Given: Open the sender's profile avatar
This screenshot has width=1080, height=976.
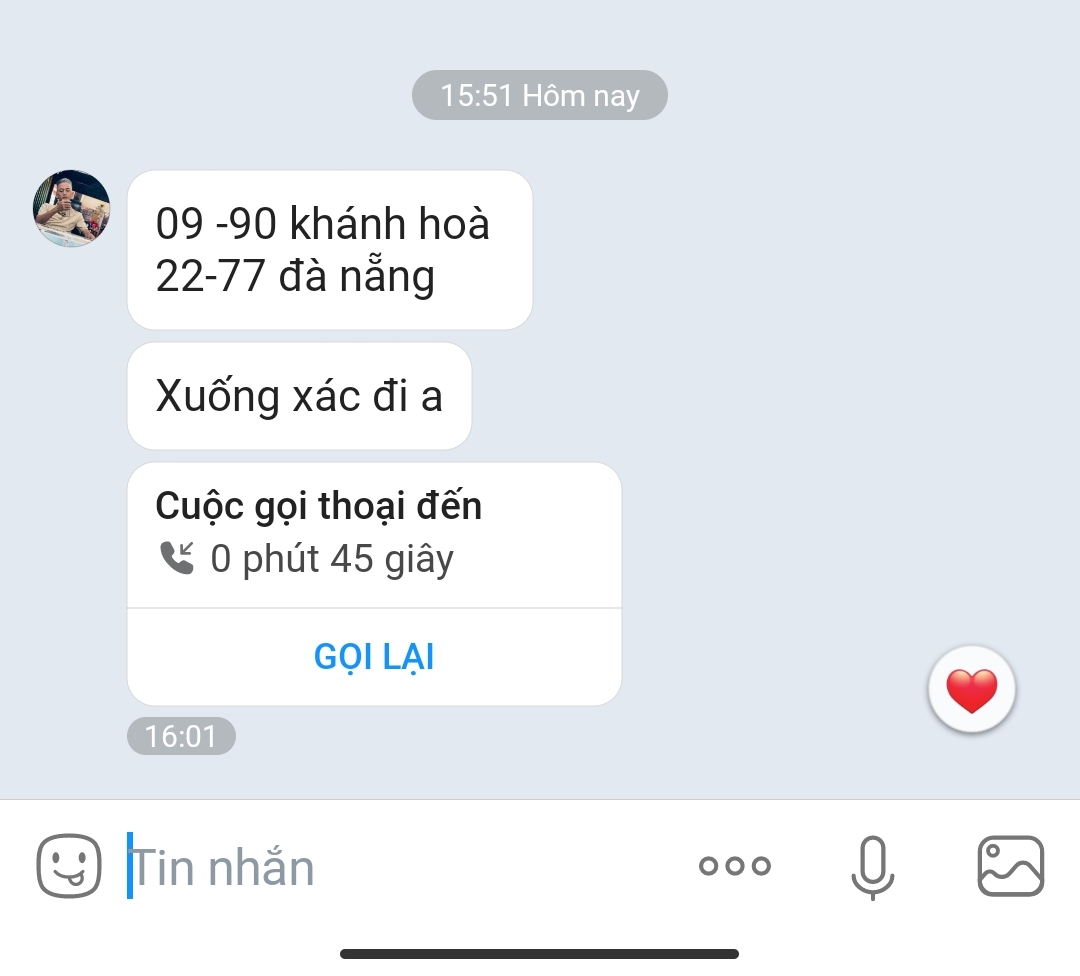Looking at the screenshot, I should [72, 208].
